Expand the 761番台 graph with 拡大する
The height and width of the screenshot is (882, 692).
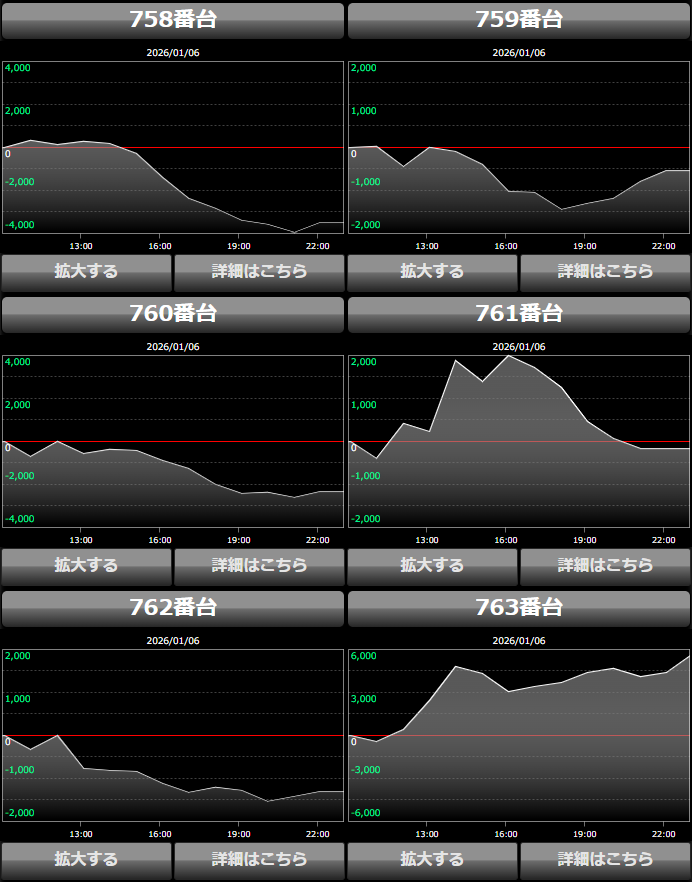click(433, 566)
